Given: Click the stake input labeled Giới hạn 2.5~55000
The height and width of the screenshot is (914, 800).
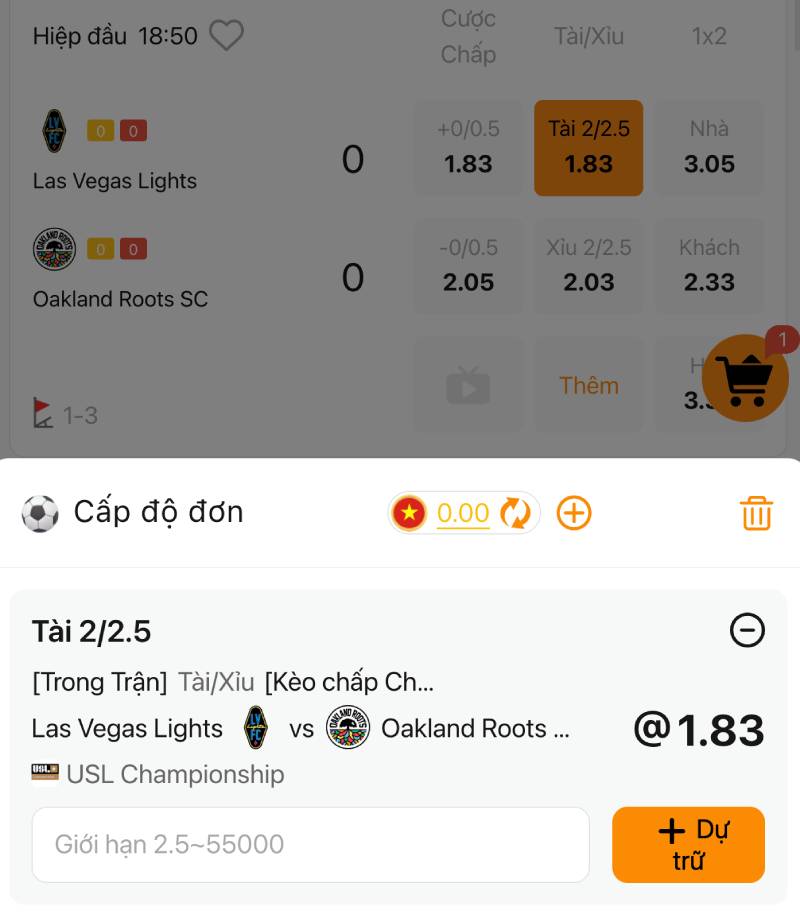Looking at the screenshot, I should [310, 845].
